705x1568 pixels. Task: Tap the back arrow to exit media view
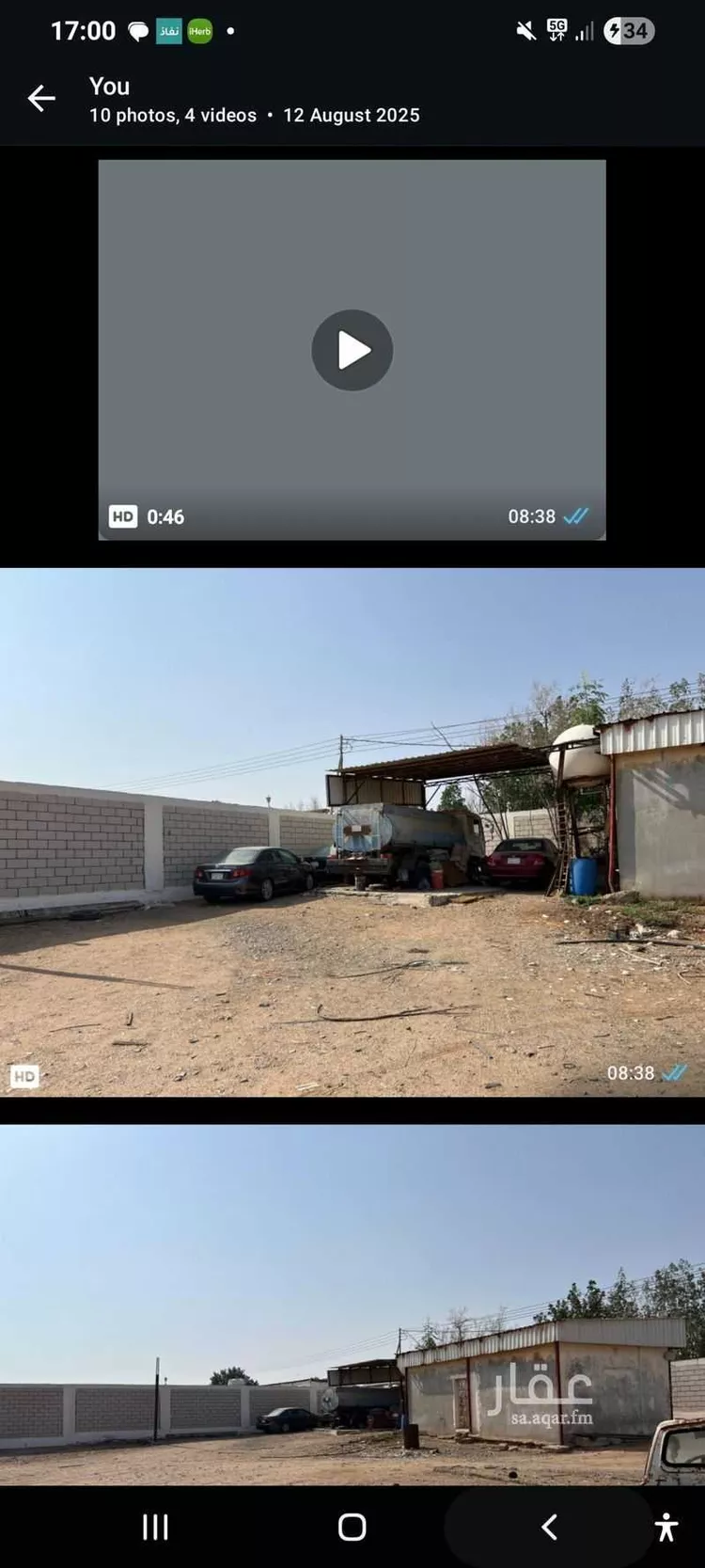[41, 98]
